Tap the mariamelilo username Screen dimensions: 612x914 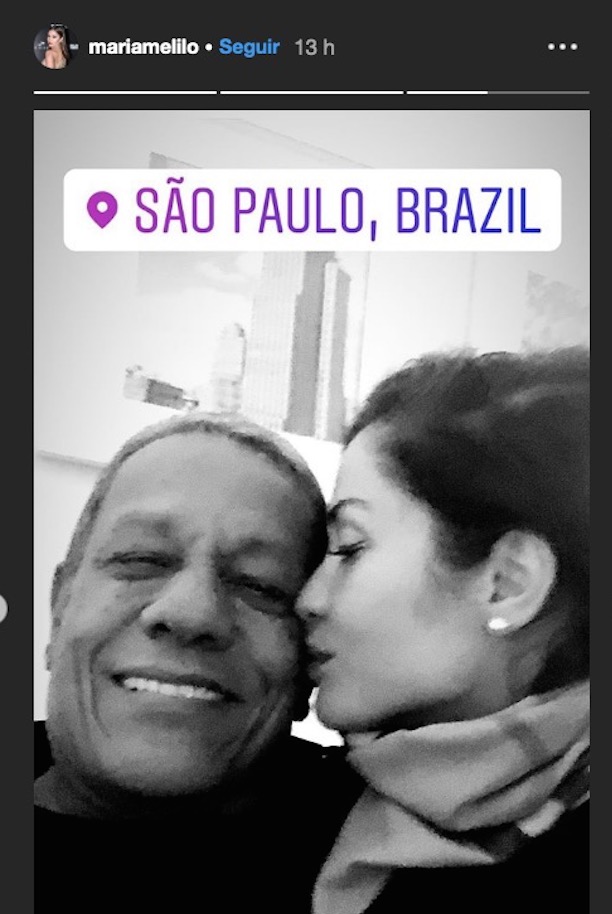tap(143, 47)
